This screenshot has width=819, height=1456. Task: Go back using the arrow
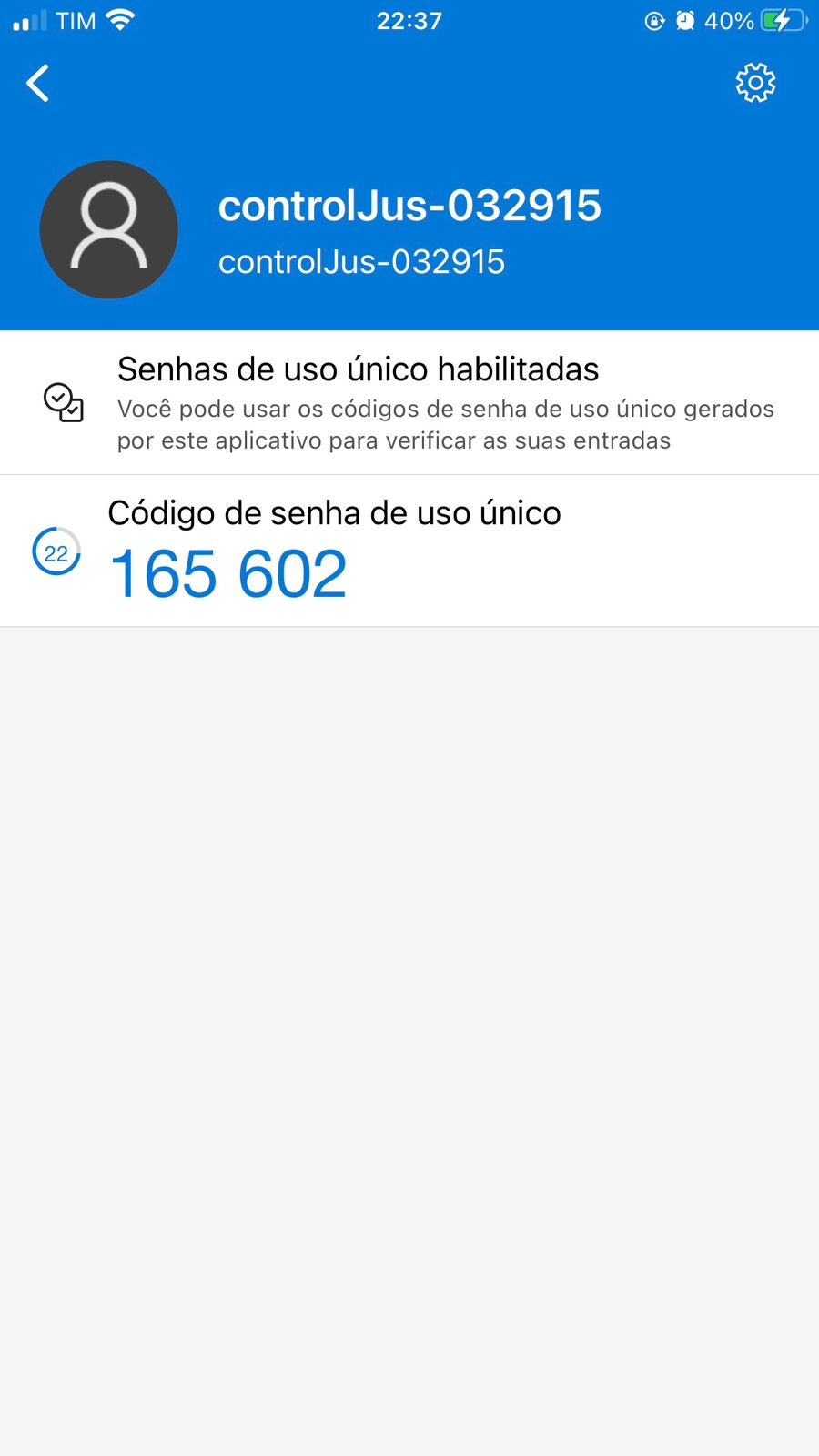click(38, 84)
